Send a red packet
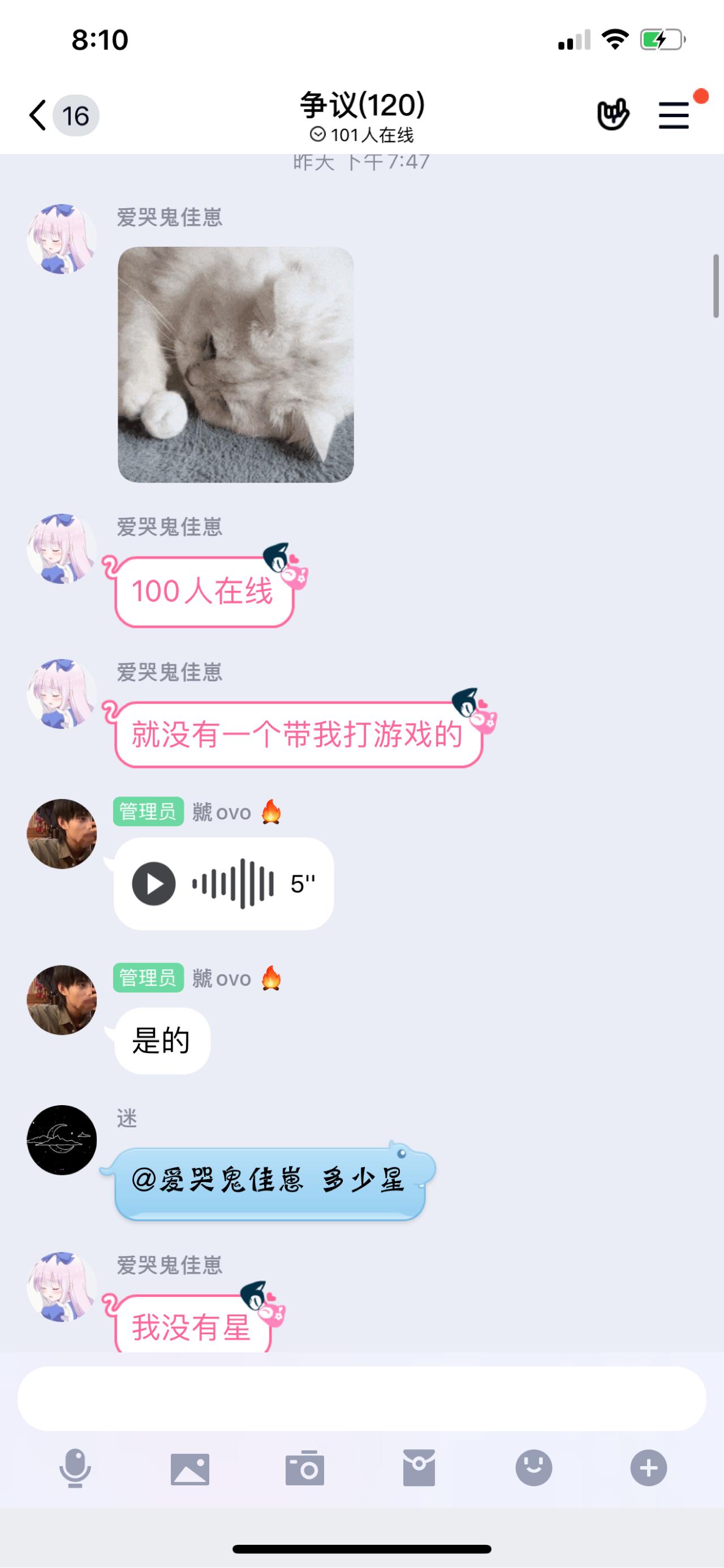 419,1468
